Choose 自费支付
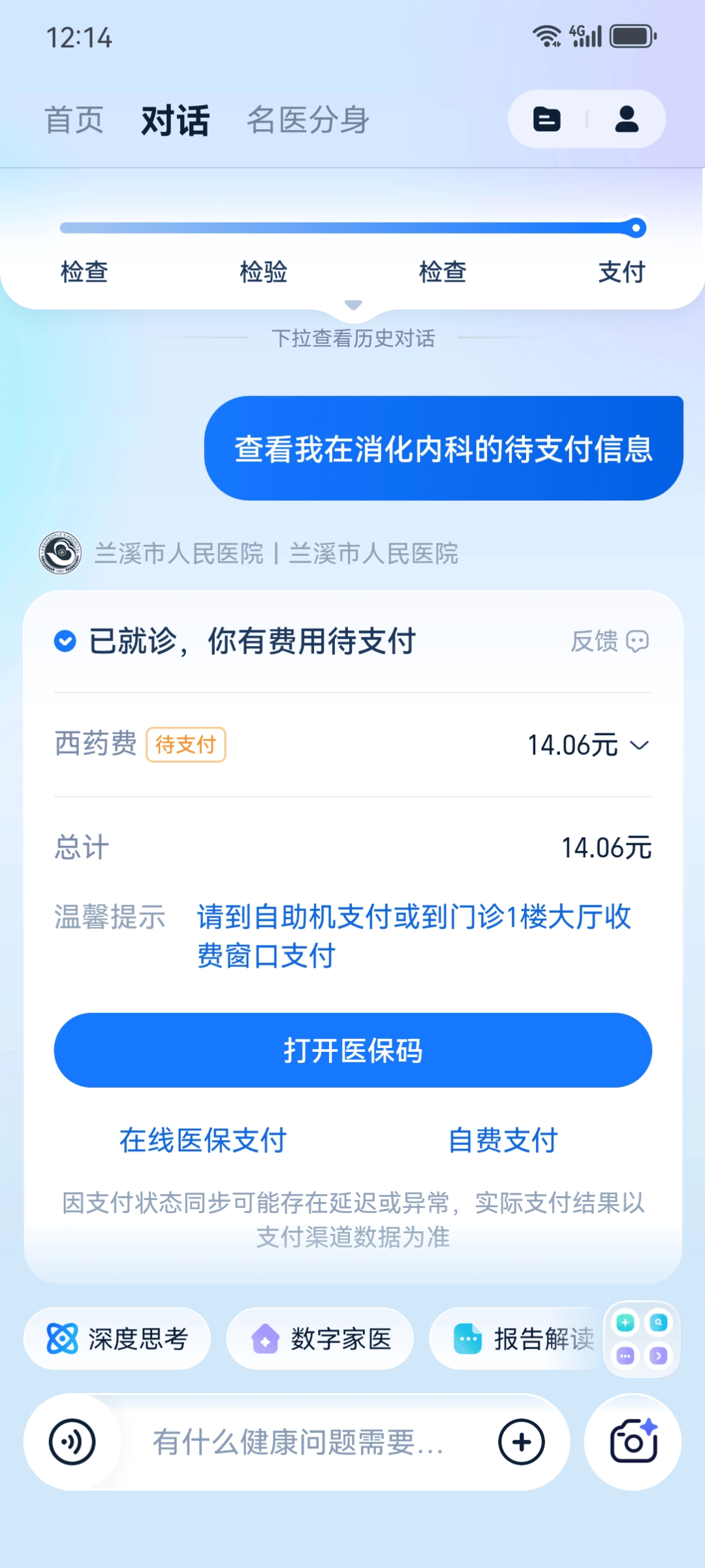This screenshot has width=705, height=1568. pos(503,1141)
